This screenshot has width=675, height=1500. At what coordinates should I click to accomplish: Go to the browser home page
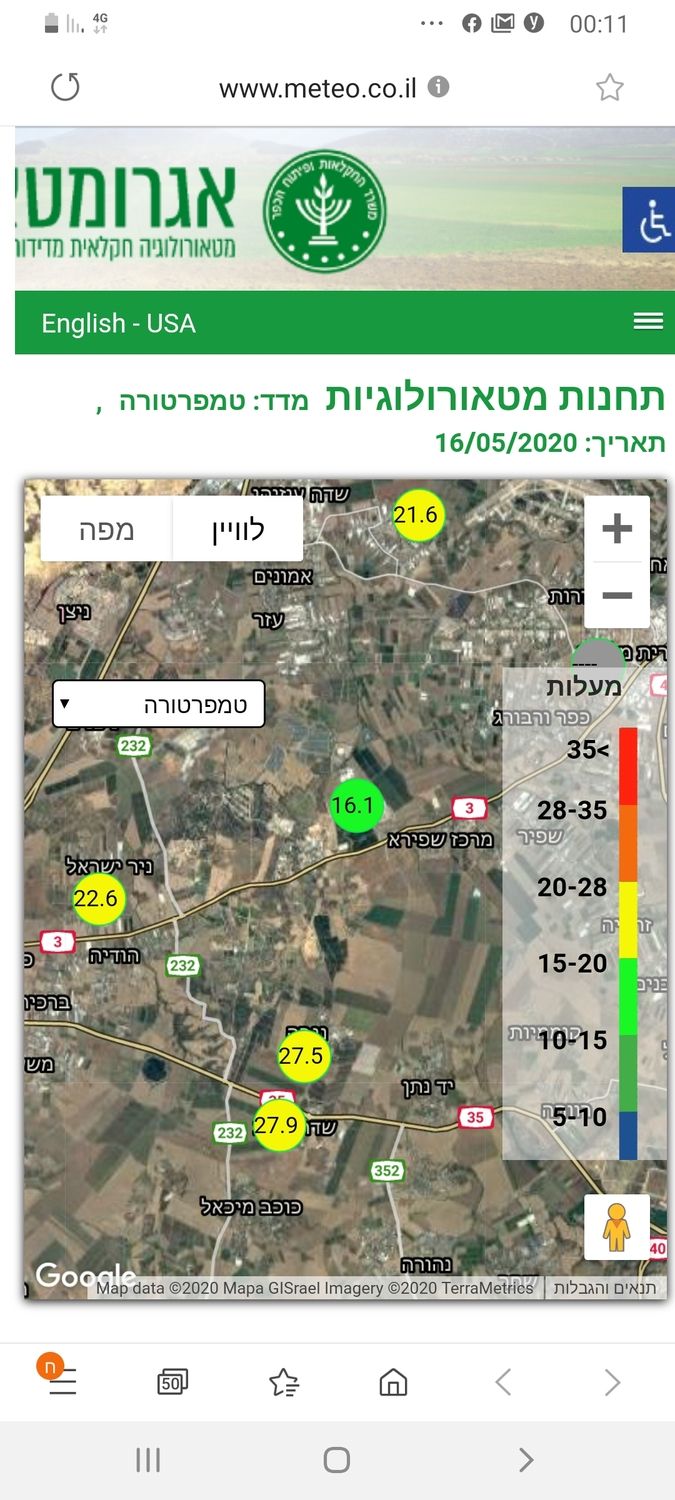[393, 1383]
